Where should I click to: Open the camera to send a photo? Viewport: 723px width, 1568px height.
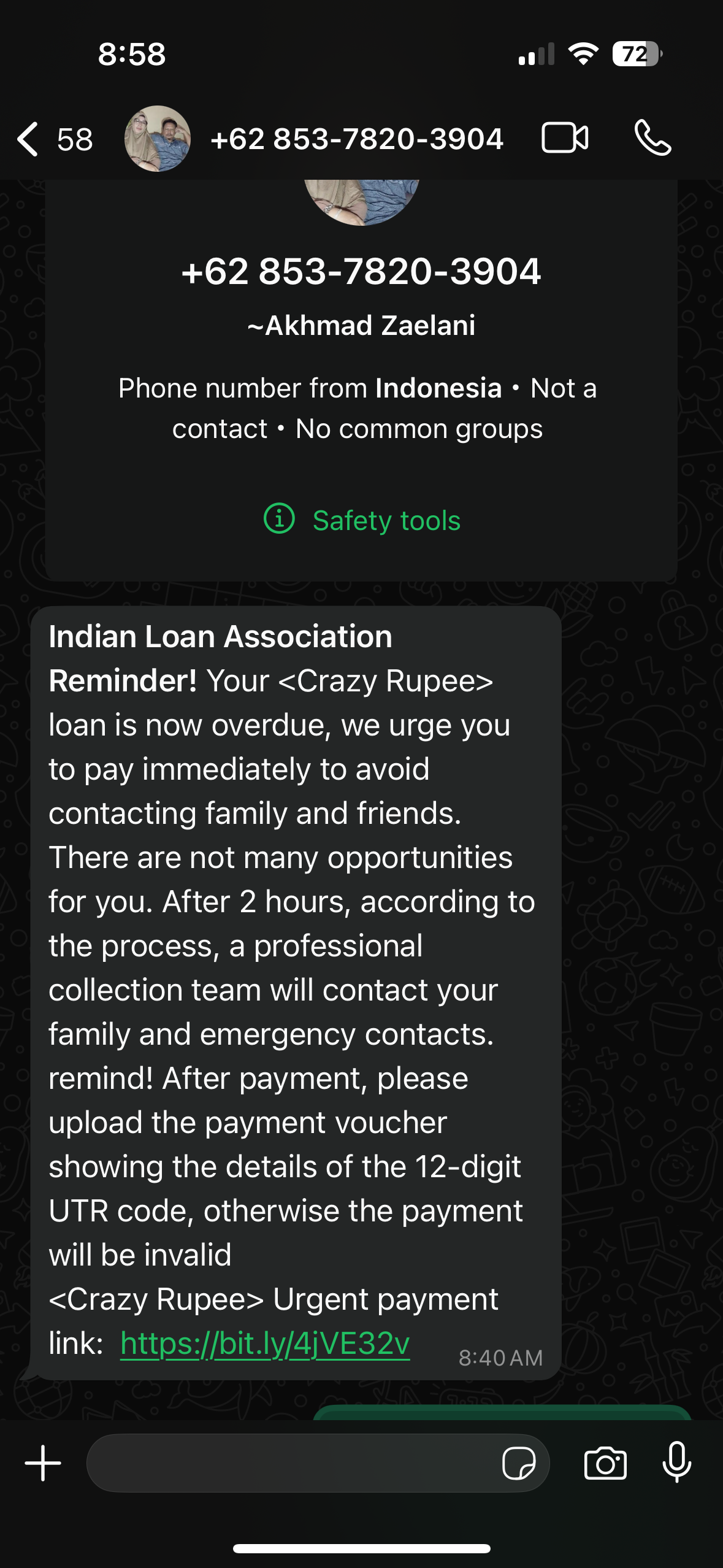click(x=605, y=1464)
